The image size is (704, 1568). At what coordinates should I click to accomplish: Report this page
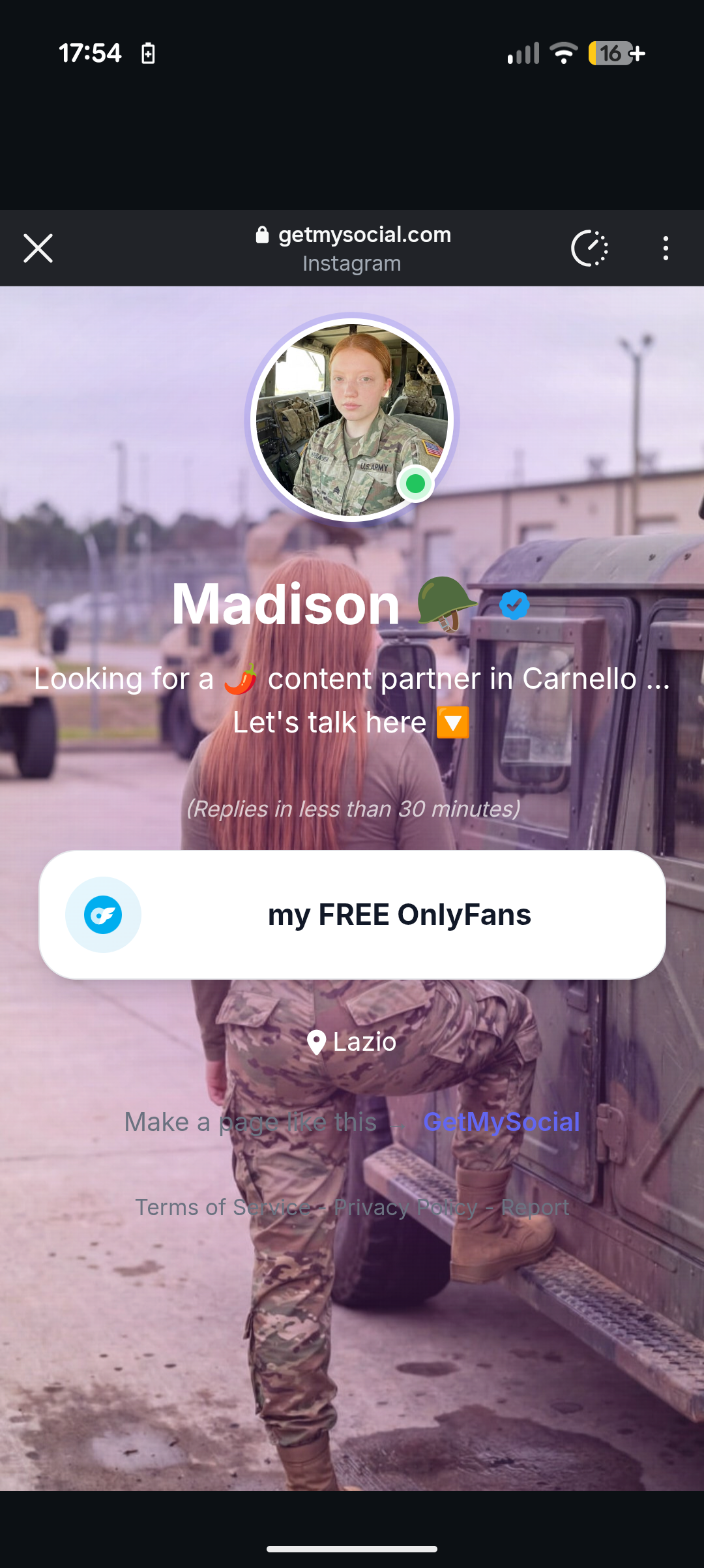(535, 1207)
